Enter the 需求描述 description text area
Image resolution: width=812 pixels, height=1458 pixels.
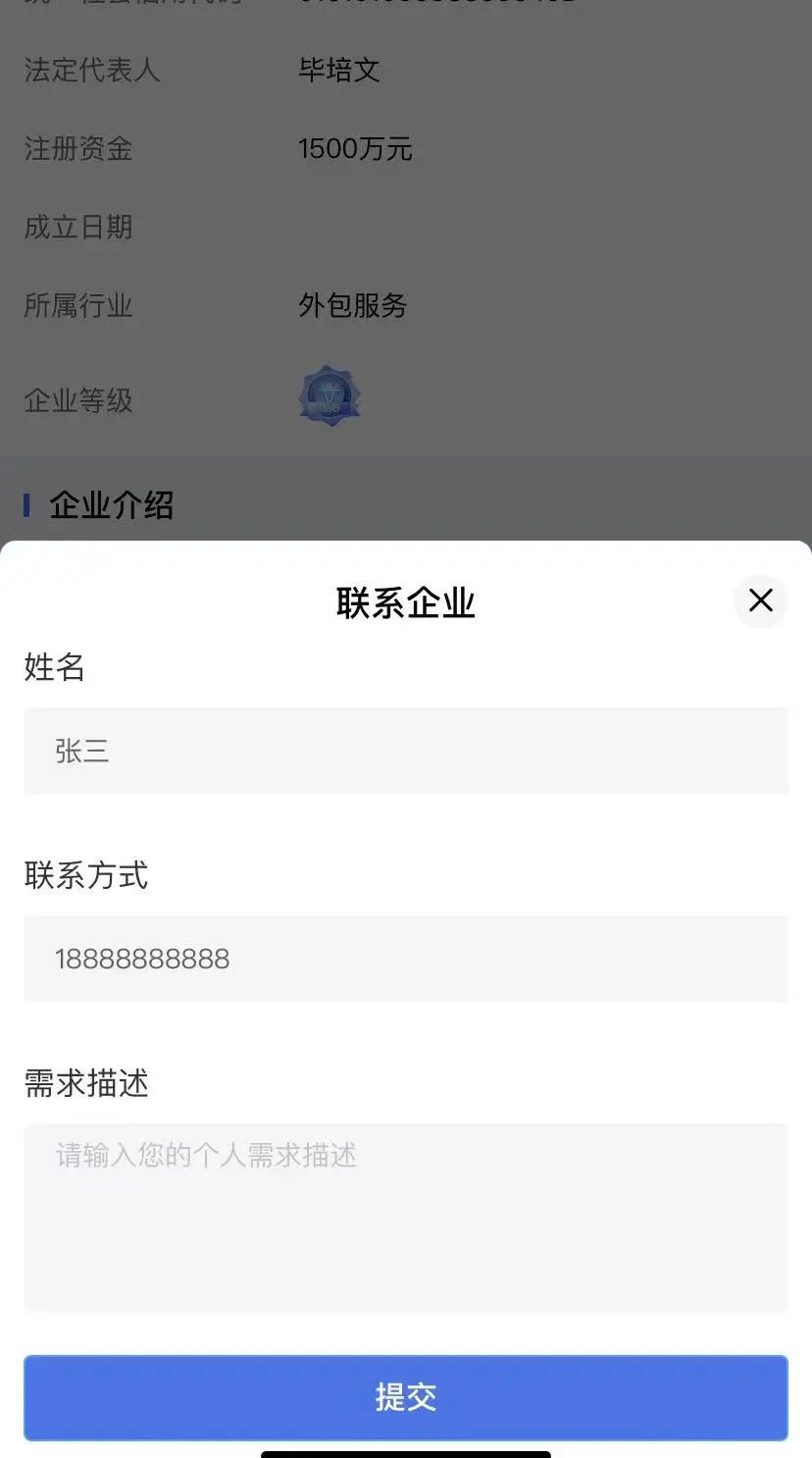click(406, 1217)
